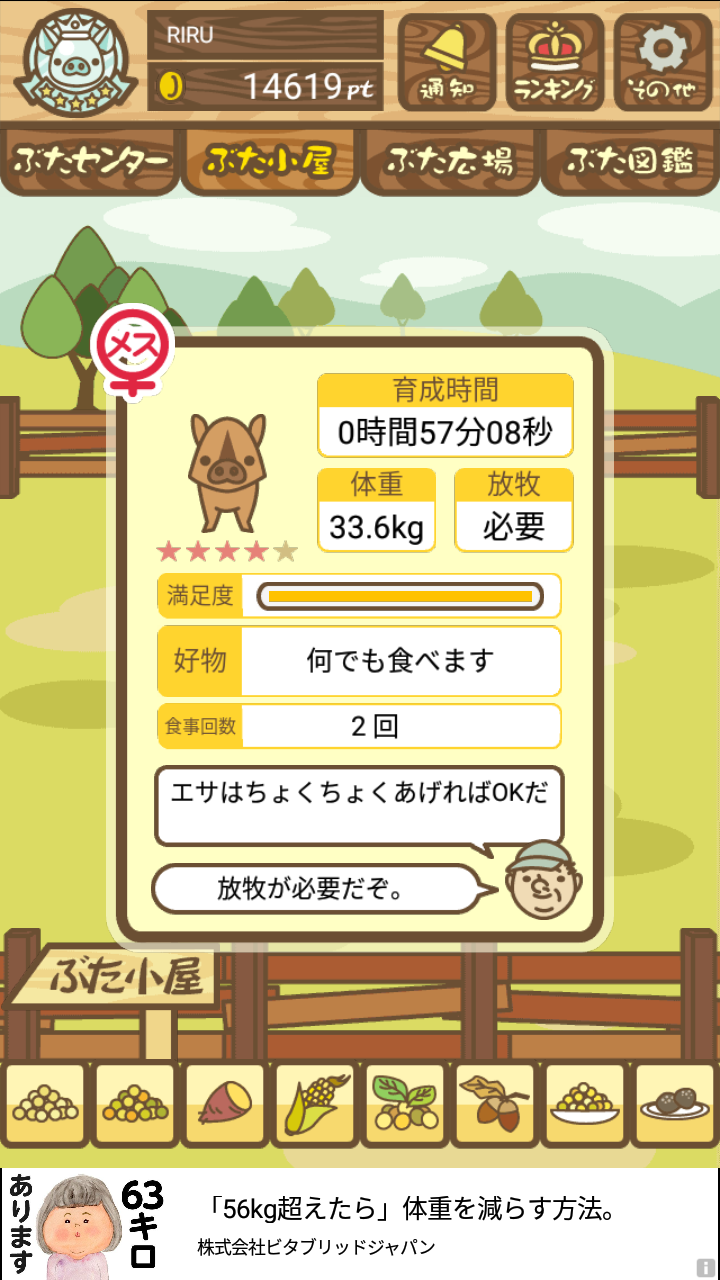Image resolution: width=720 pixels, height=1280 pixels.
Task: Open the ランキング ranking screen
Action: click(x=555, y=62)
